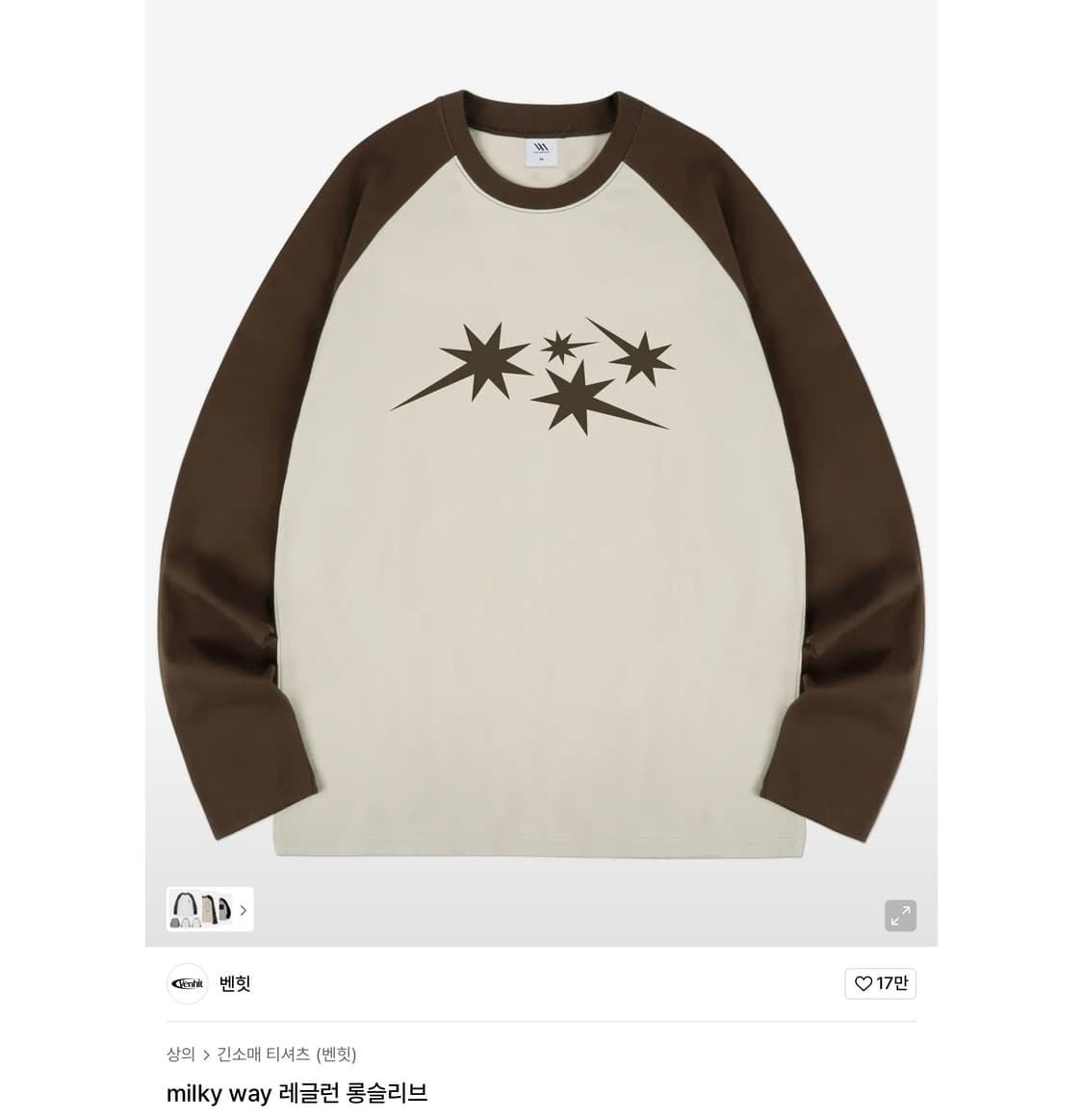Image resolution: width=1083 pixels, height=1120 pixels.
Task: Click the white beanie thumbnail in the strip
Action: pyautogui.click(x=186, y=922)
